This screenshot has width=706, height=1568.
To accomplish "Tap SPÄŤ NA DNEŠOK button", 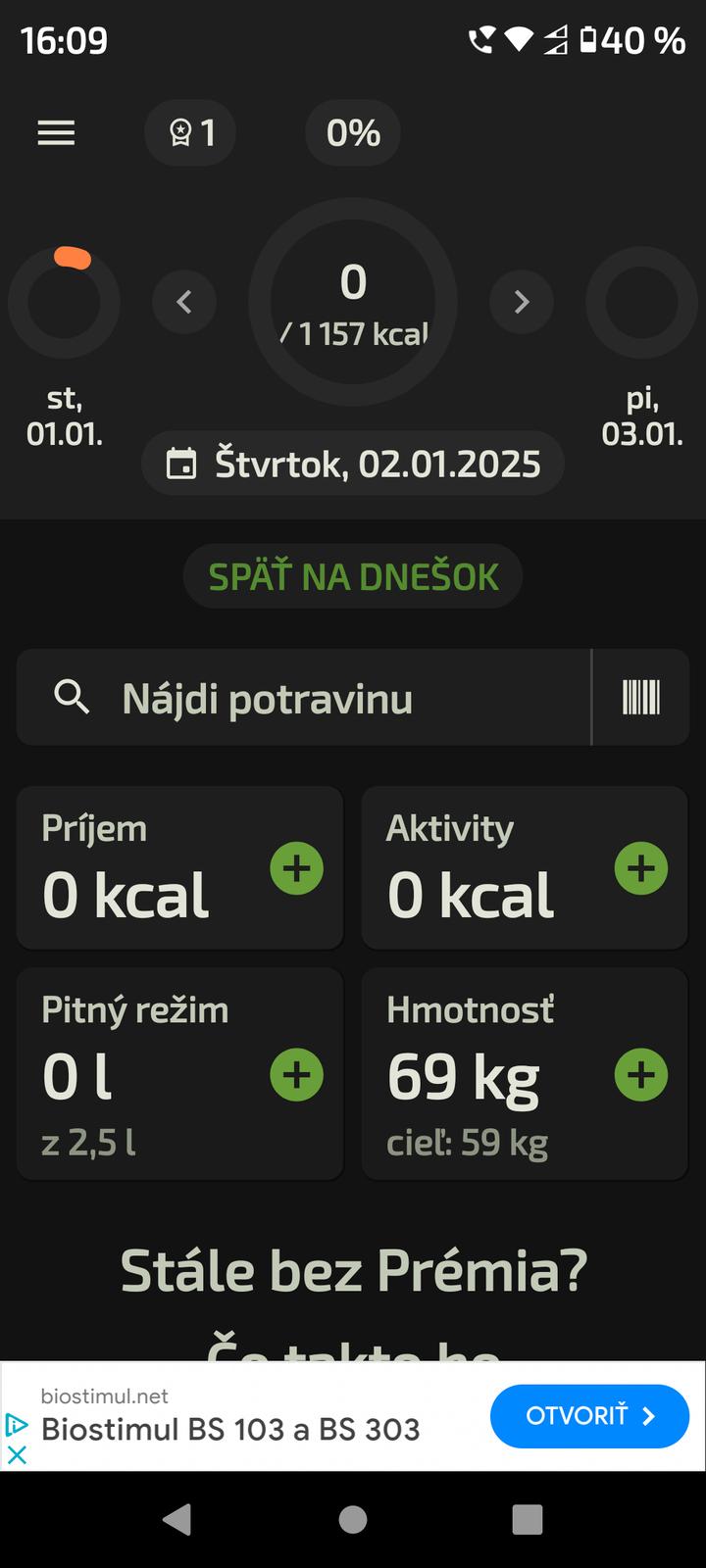I will pyautogui.click(x=353, y=576).
